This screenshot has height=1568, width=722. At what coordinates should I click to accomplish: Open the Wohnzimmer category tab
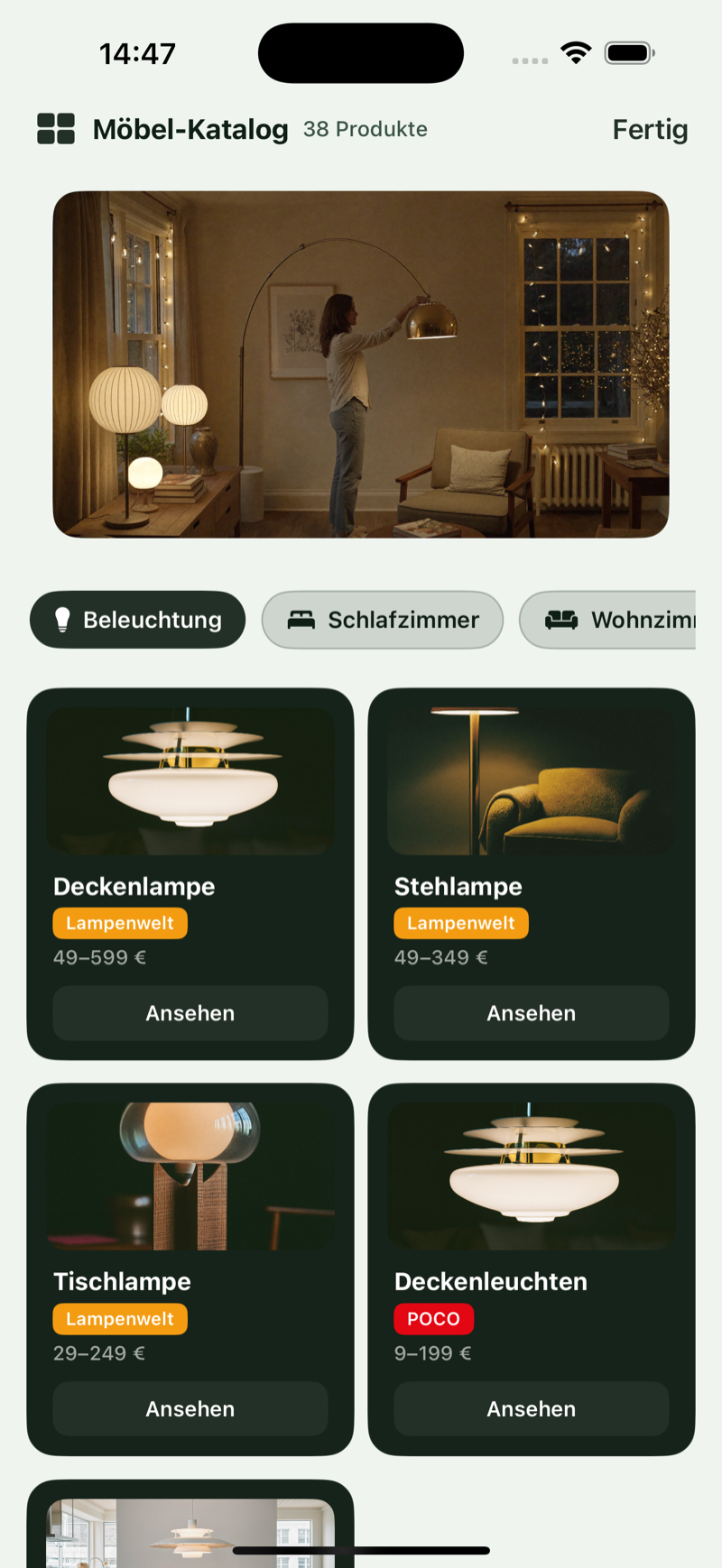click(623, 619)
